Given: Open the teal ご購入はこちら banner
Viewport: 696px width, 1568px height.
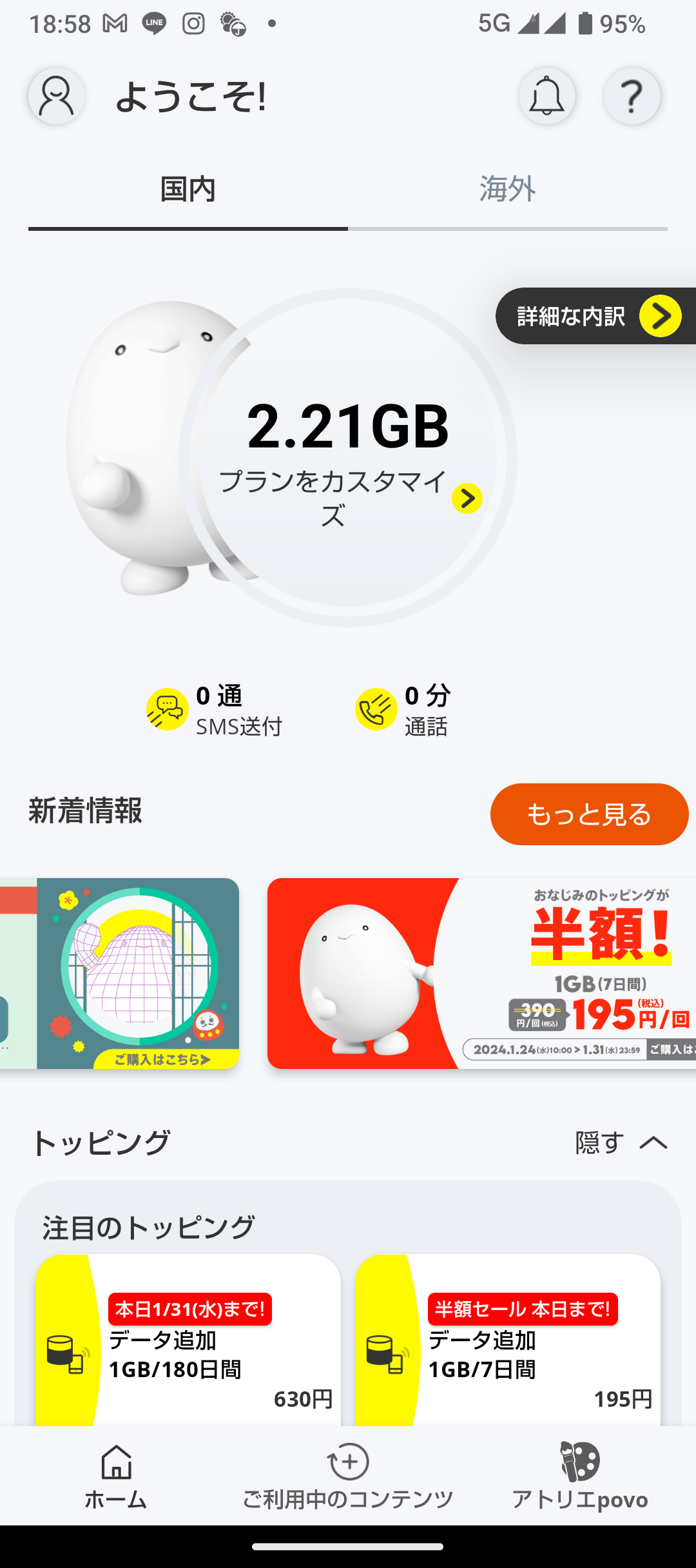Looking at the screenshot, I should tap(119, 974).
